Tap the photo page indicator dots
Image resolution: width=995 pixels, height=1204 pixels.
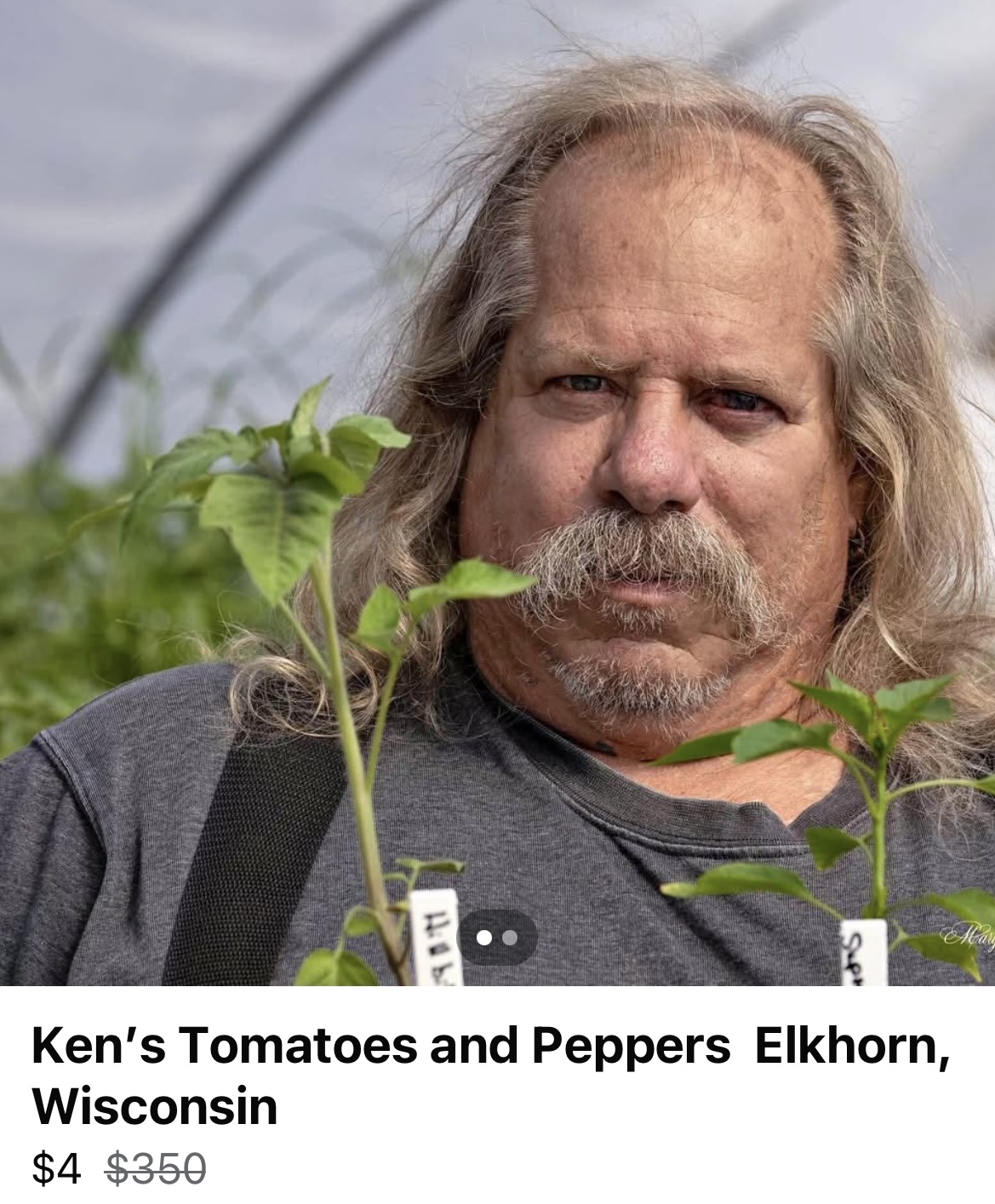pyautogui.click(x=497, y=938)
